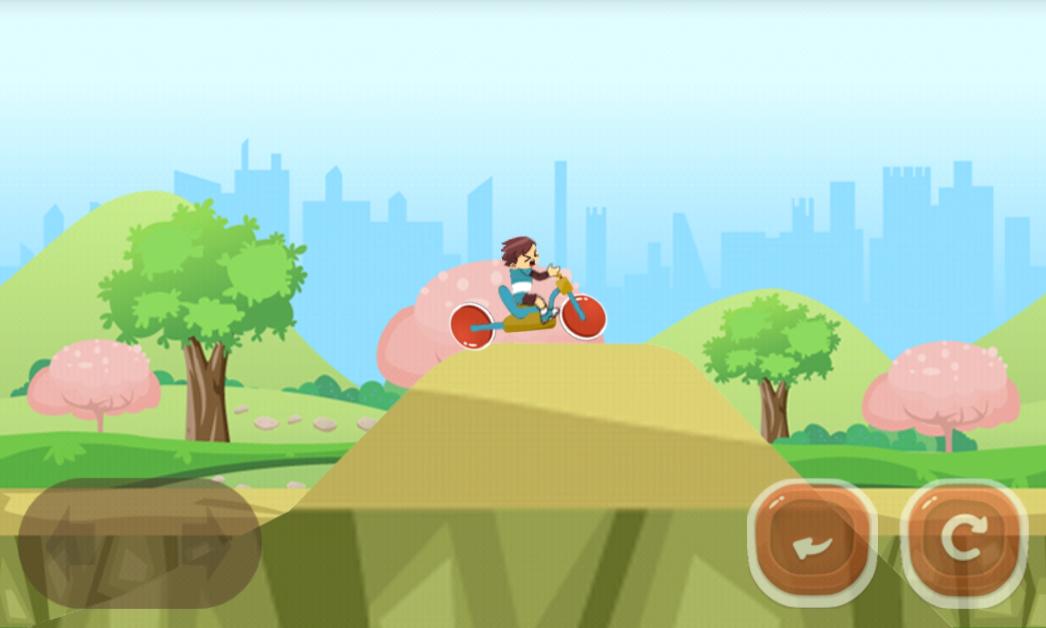1046x628 pixels.
Task: Tap the orange back arrow button
Action: click(812, 544)
